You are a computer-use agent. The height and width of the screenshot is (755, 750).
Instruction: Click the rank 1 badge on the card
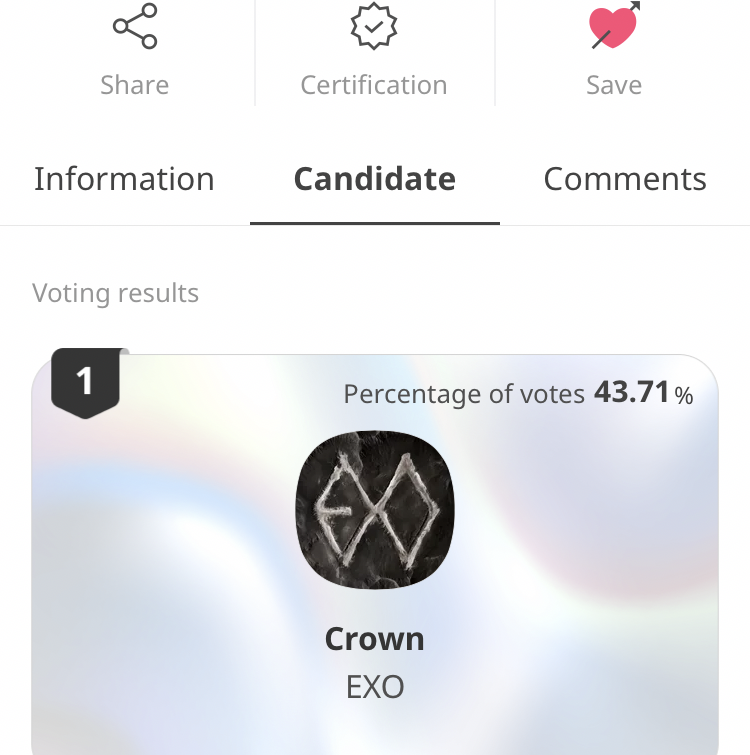pyautogui.click(x=85, y=380)
